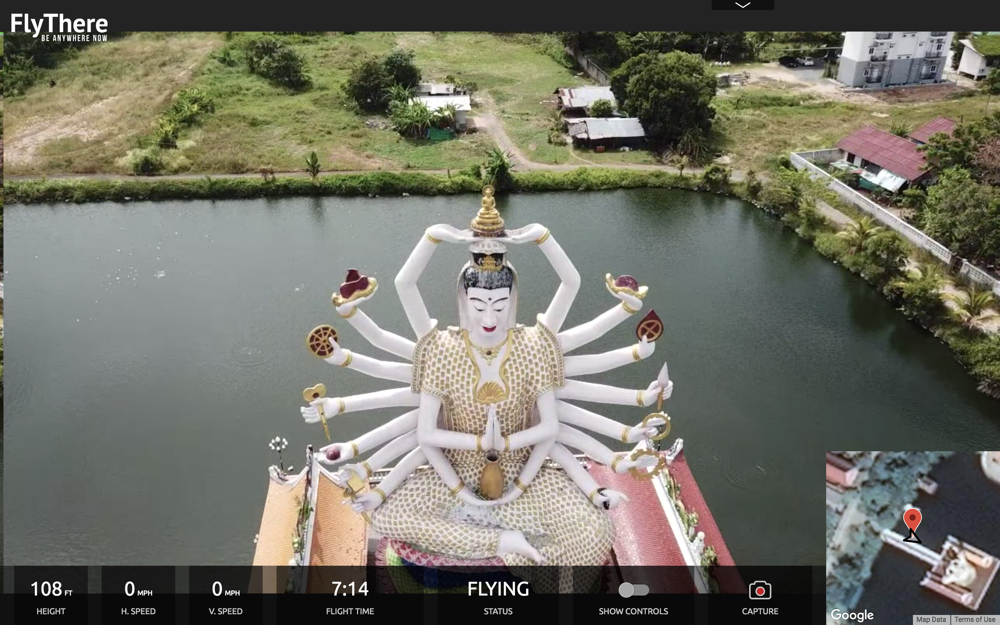Open the mini map view

point(912,530)
